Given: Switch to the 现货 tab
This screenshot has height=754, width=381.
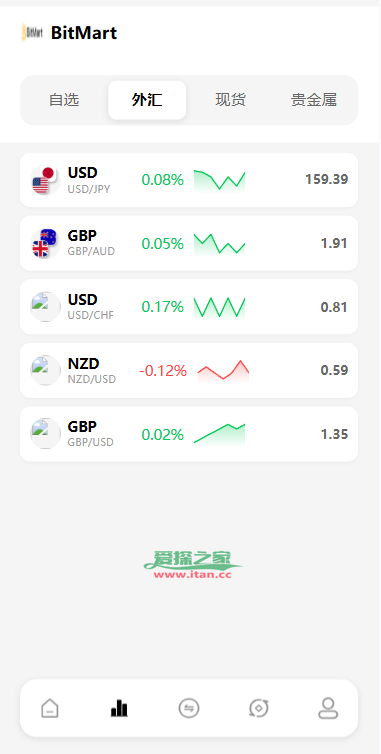Looking at the screenshot, I should tap(230, 100).
